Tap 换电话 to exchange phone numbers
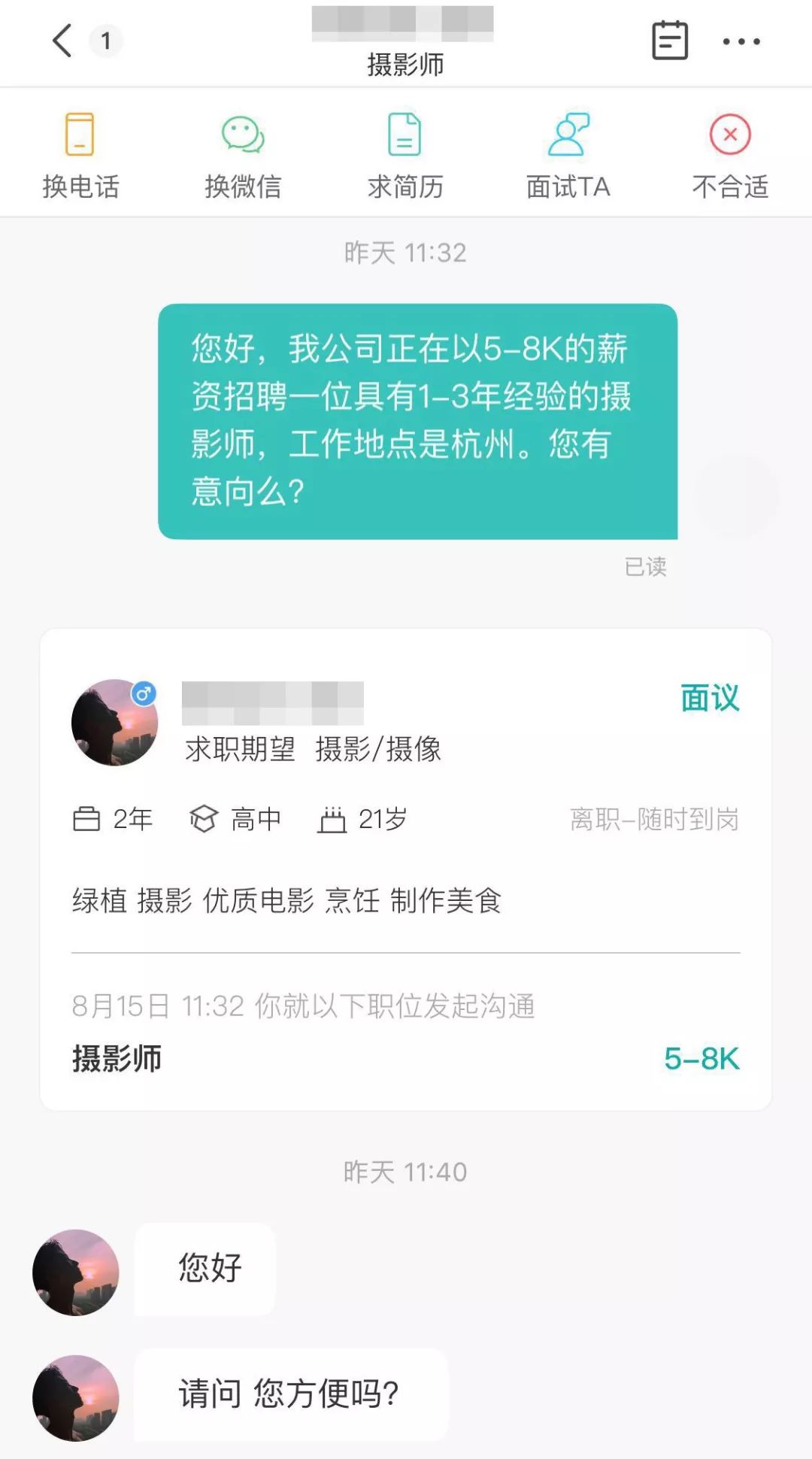Image resolution: width=812 pixels, height=1459 pixels. click(80, 156)
